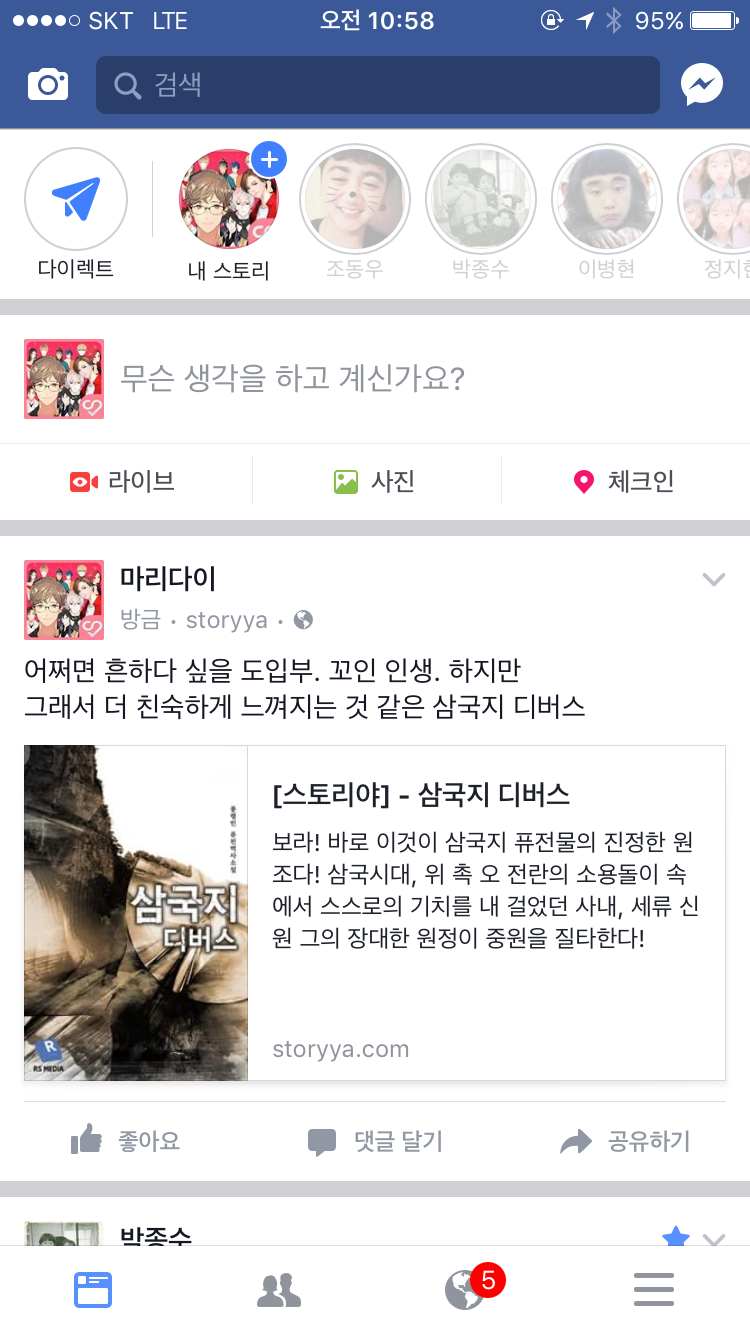Open the notifications globe tab

click(x=465, y=1290)
